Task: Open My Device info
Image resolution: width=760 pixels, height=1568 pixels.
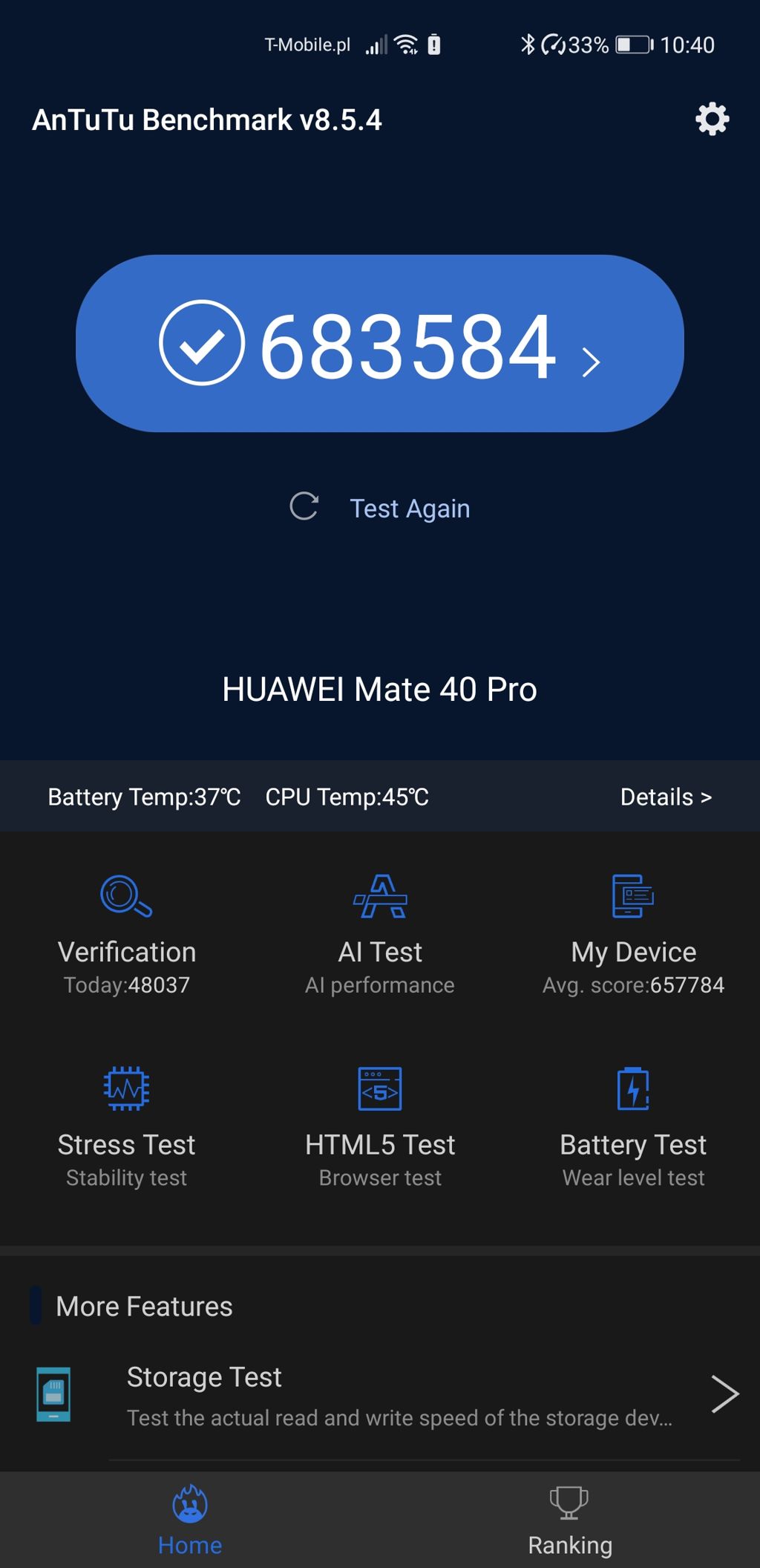Action: tap(633, 934)
